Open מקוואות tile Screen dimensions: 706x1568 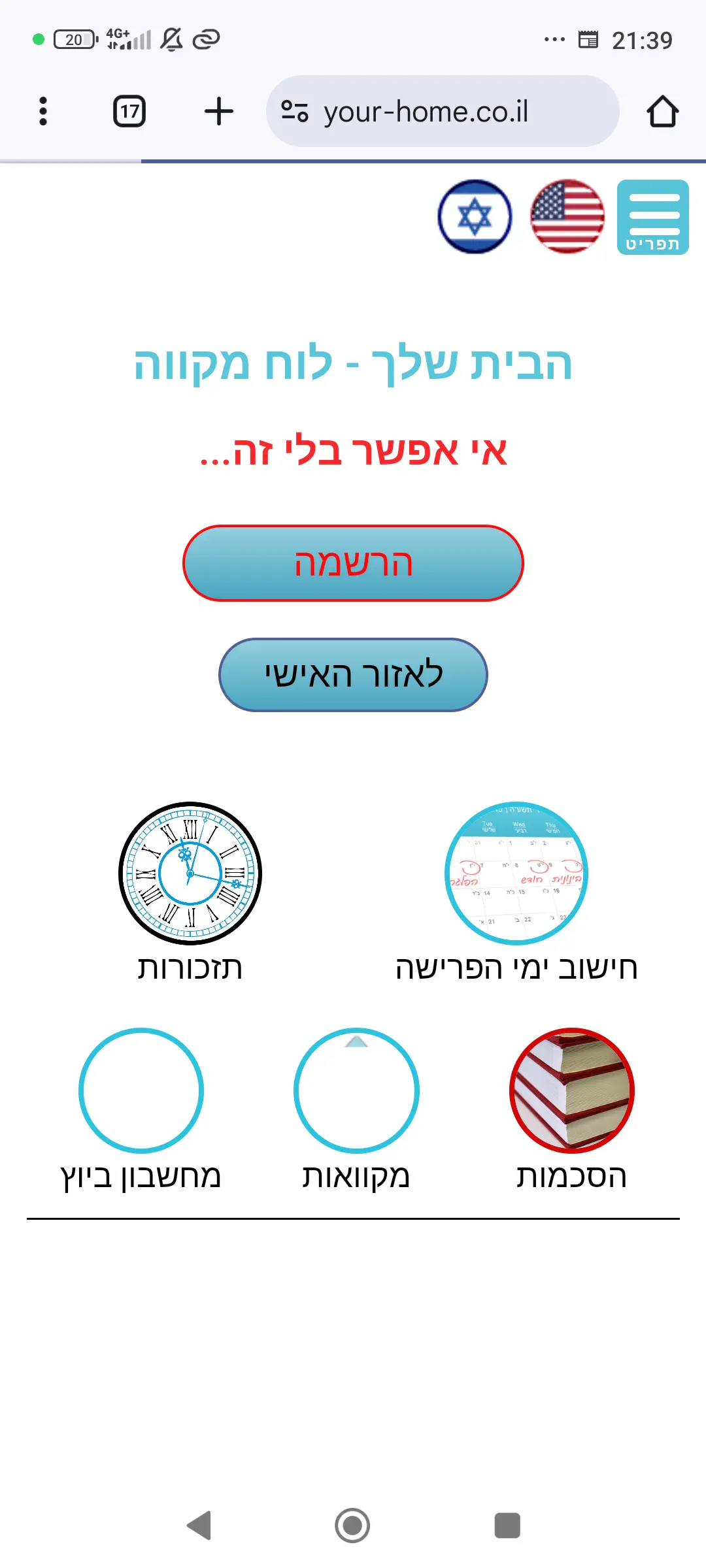(x=356, y=1090)
